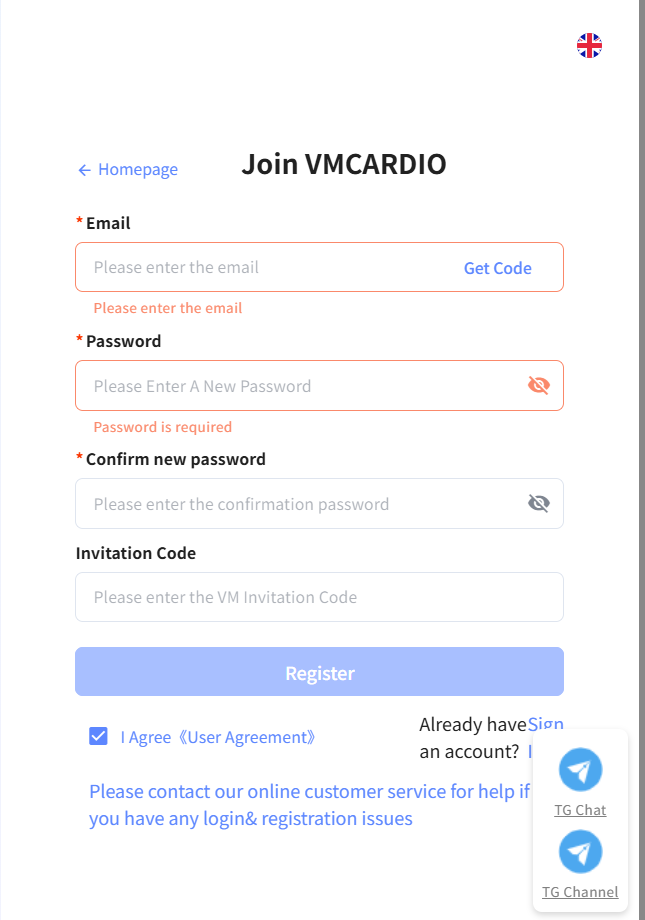Go to Sign In link
Screen dimensions: 645x920
coord(546,724)
